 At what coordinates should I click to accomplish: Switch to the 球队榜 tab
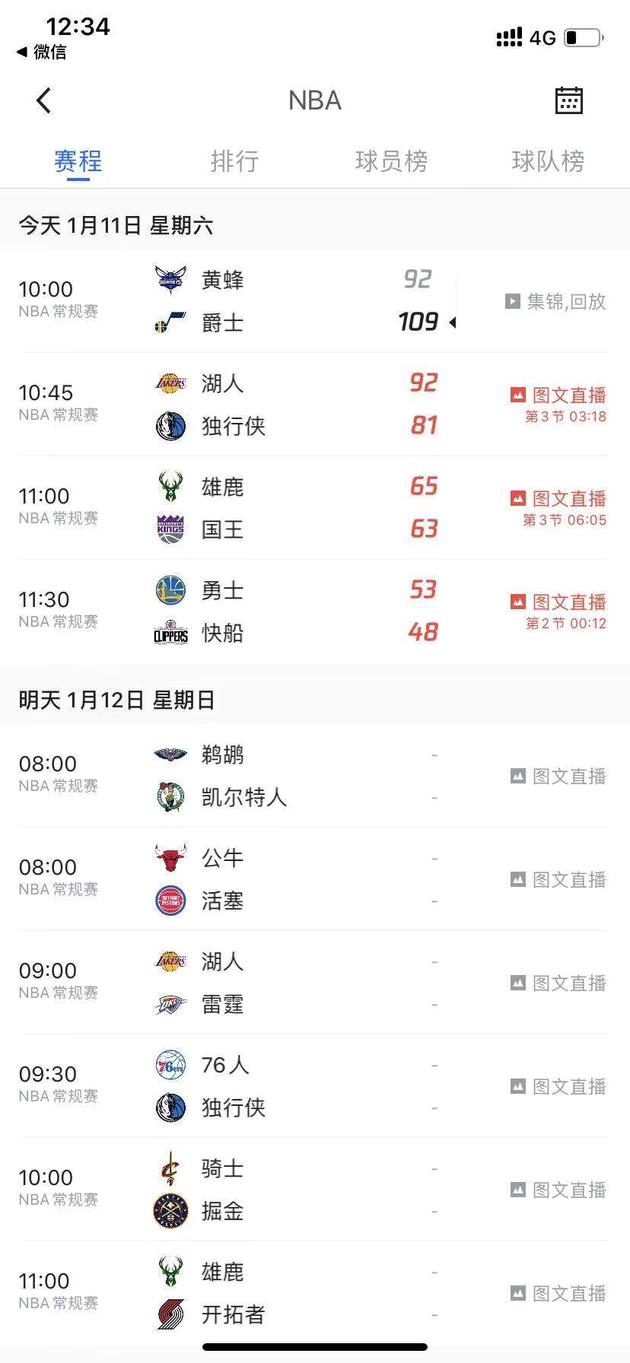click(548, 161)
